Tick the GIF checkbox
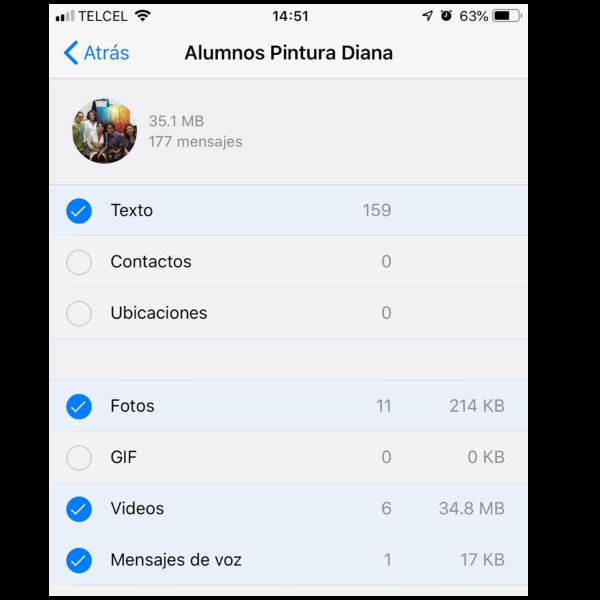The width and height of the screenshot is (600, 600). click(x=79, y=458)
